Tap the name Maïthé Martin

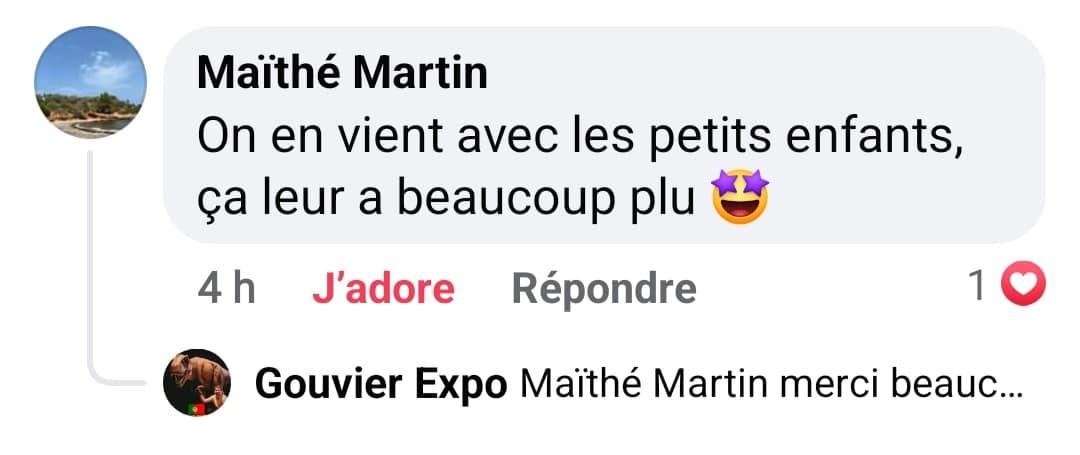coord(343,73)
